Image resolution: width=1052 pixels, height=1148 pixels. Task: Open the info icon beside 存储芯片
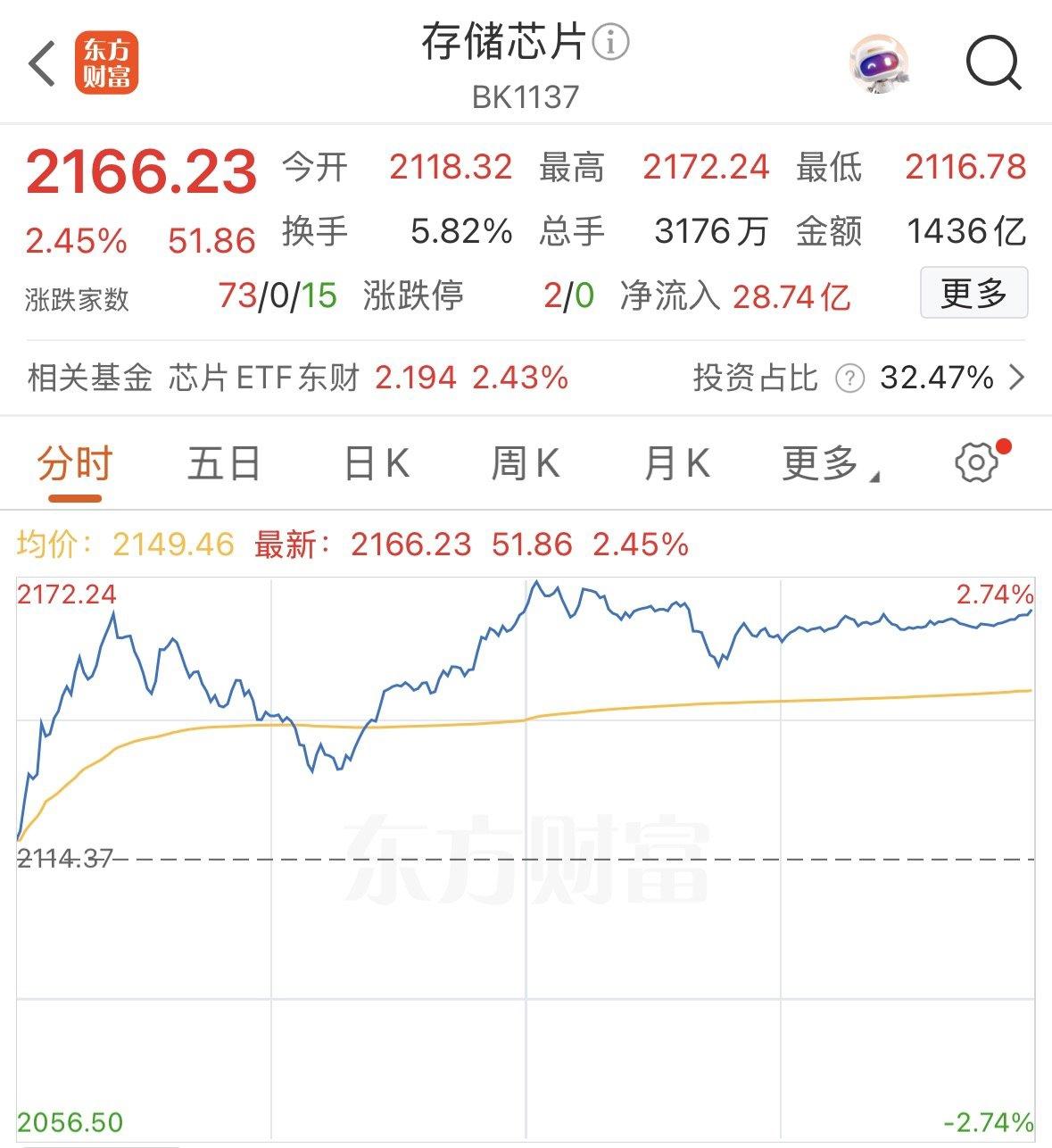(x=611, y=43)
